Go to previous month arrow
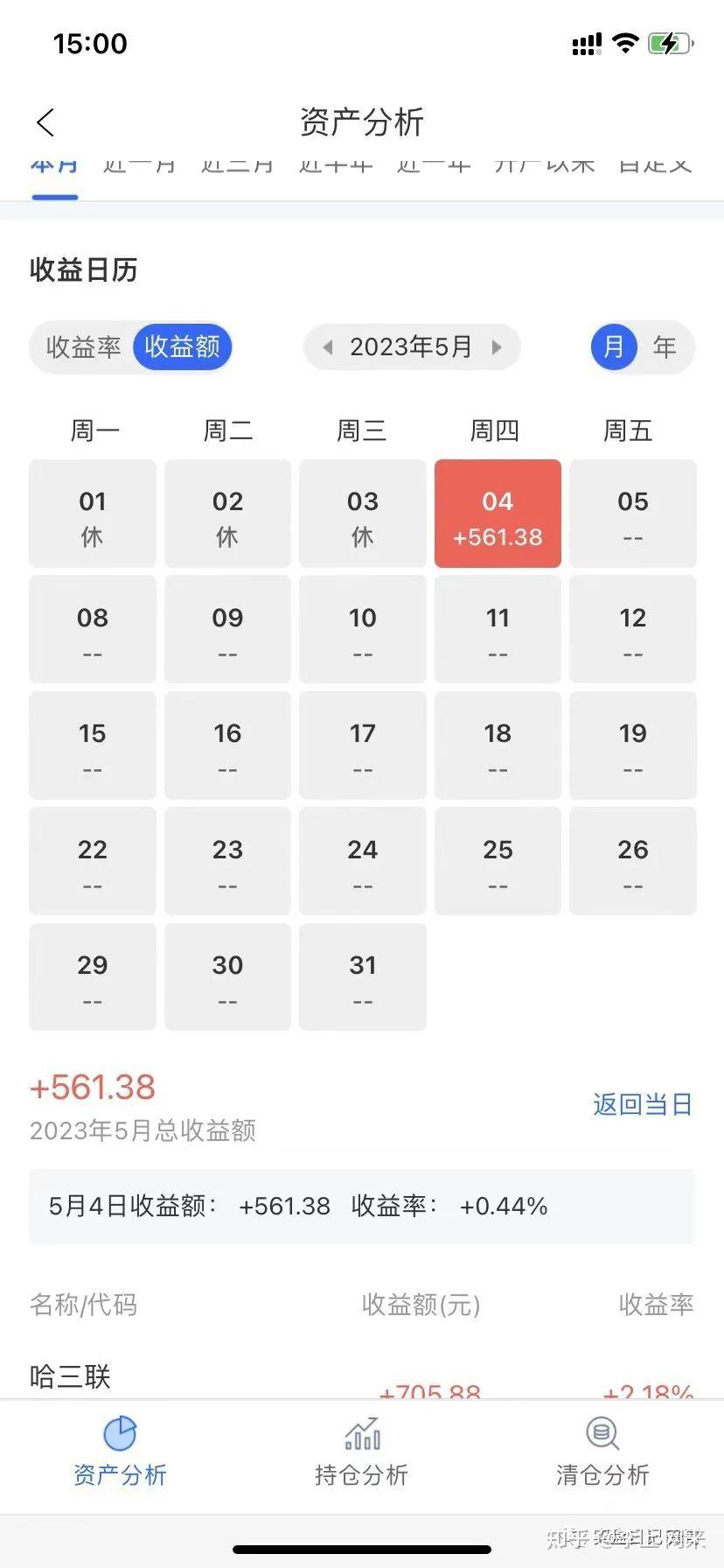 [x=327, y=347]
